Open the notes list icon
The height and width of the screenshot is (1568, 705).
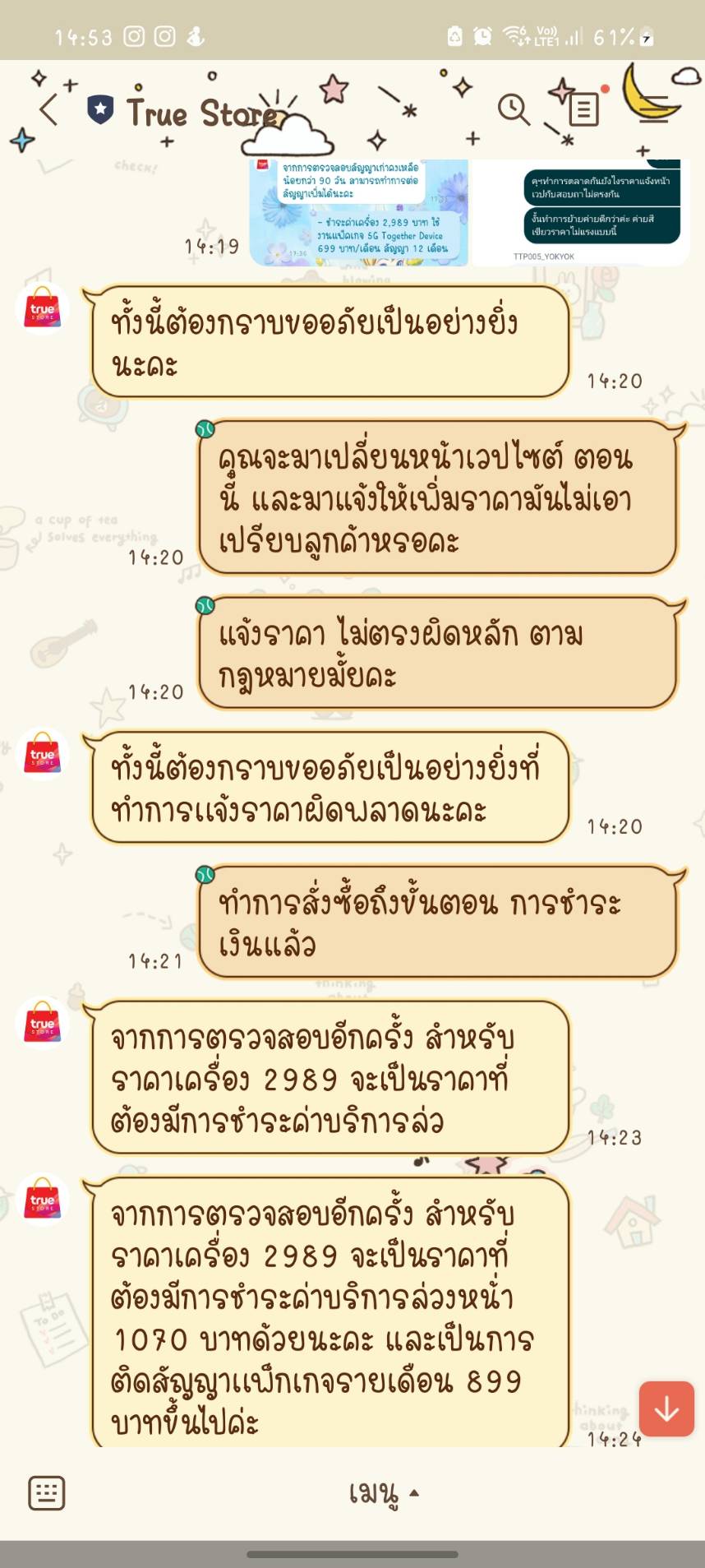tap(583, 109)
